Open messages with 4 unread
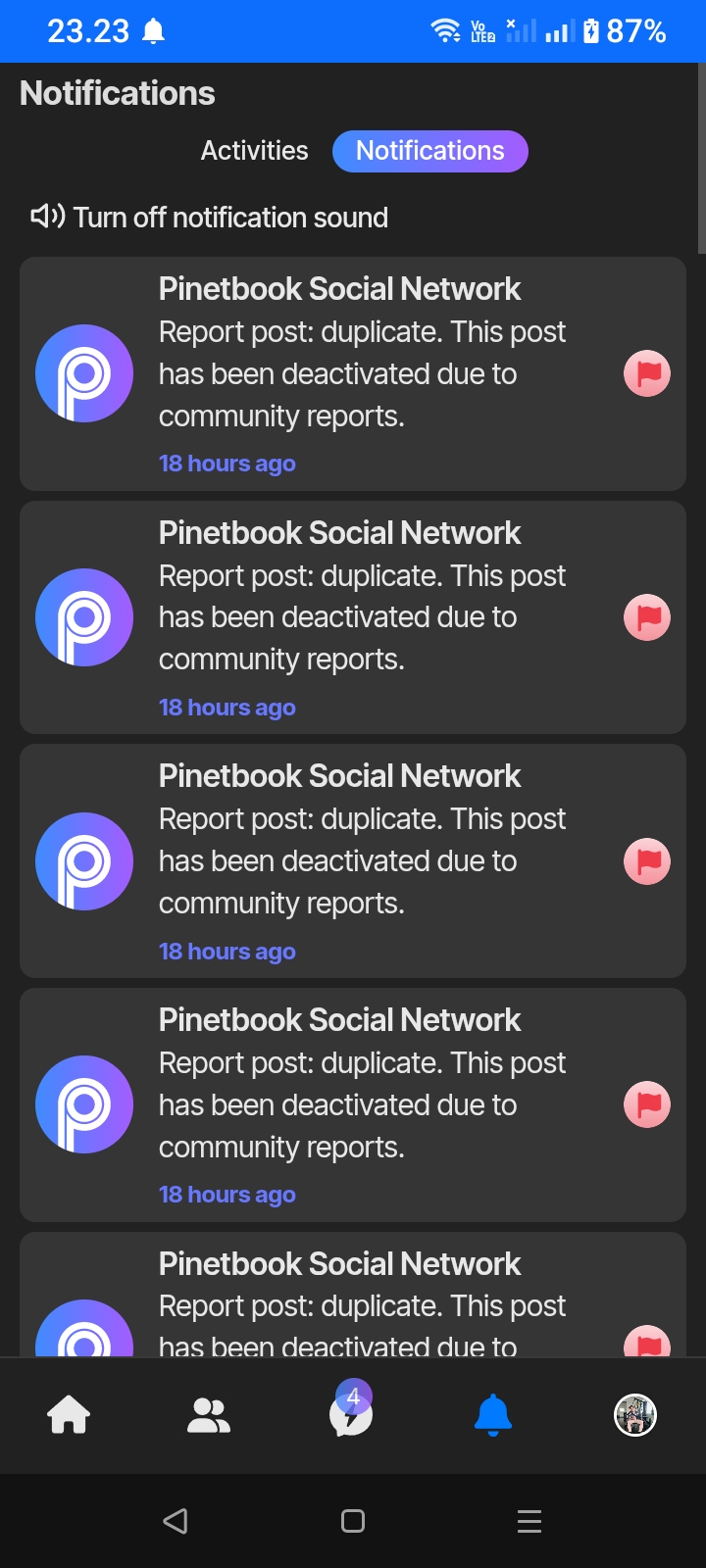 point(351,1414)
